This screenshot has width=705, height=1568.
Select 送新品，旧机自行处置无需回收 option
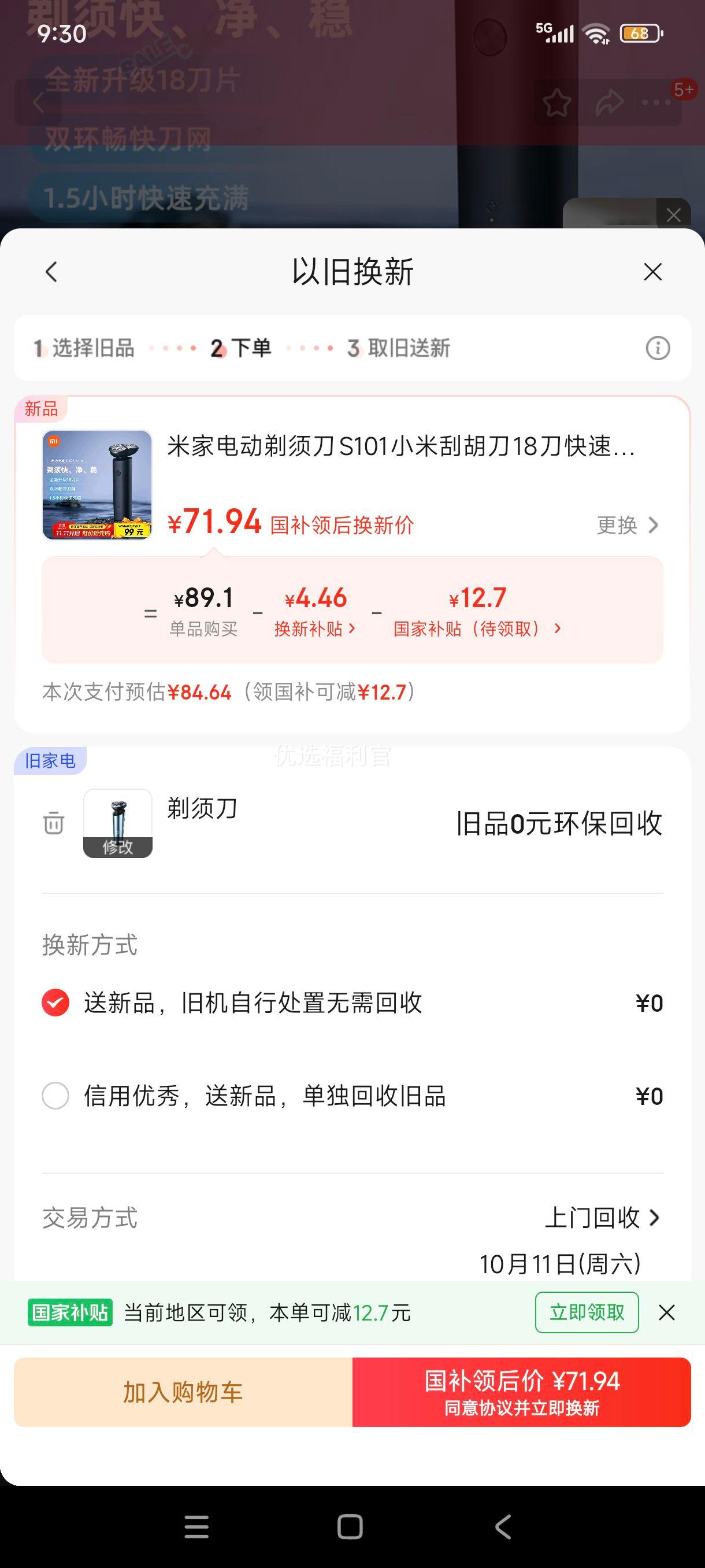(55, 1001)
